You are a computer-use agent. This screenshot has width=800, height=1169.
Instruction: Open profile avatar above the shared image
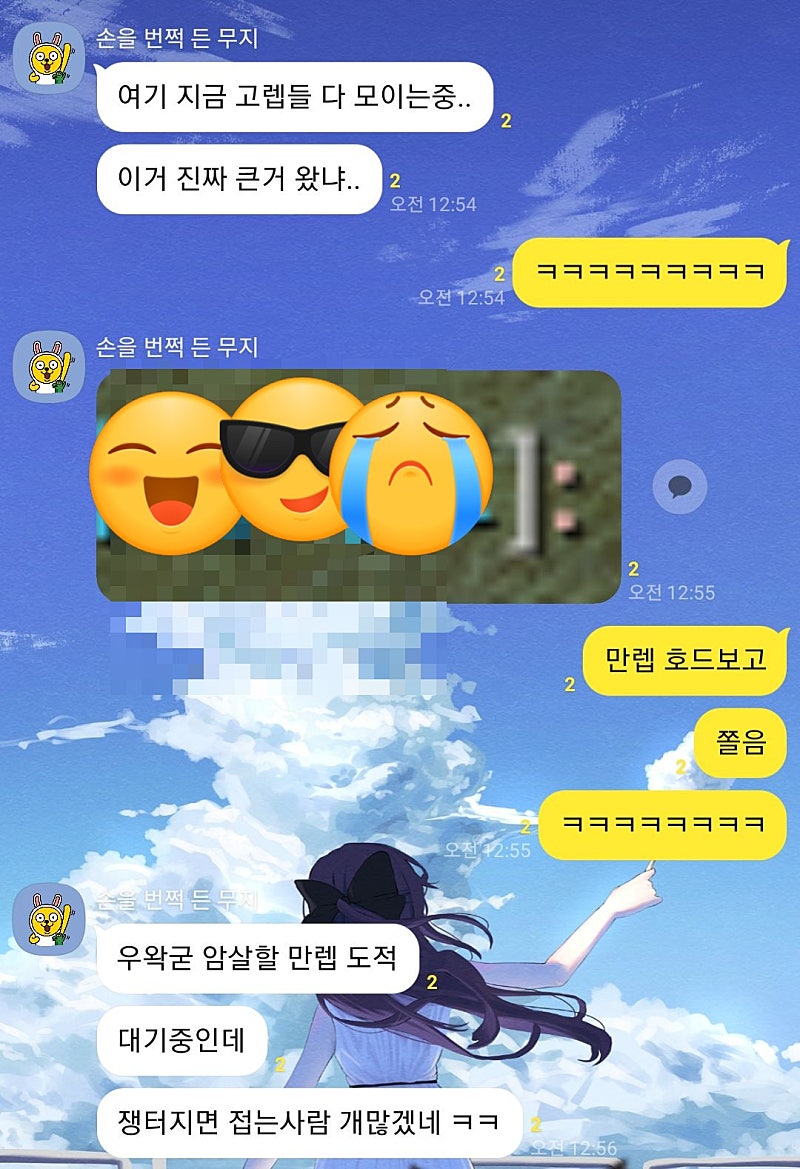[48, 367]
